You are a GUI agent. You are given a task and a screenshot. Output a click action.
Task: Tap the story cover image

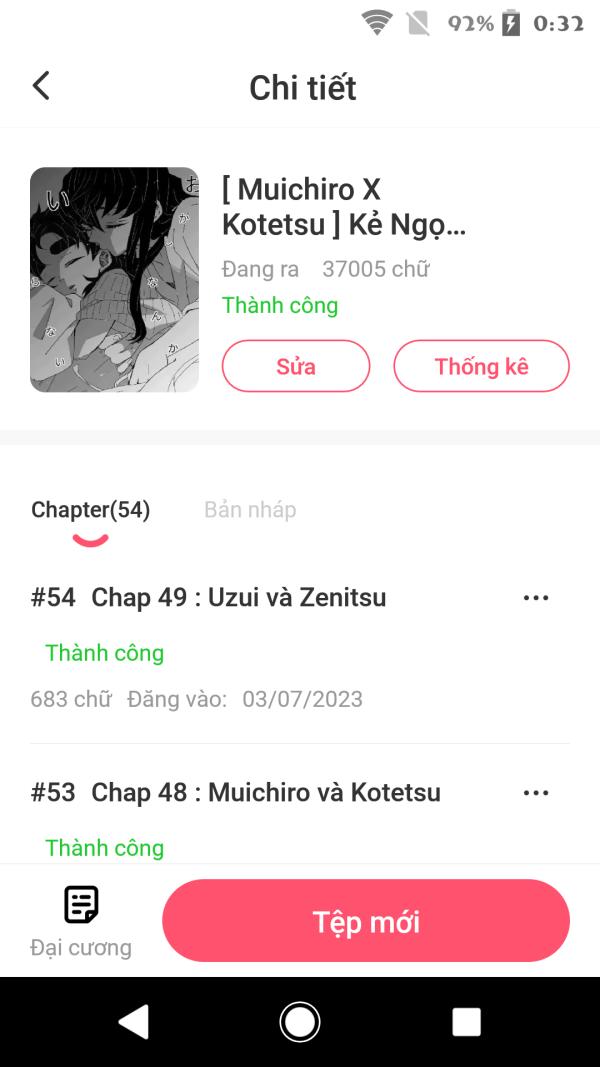pos(114,279)
